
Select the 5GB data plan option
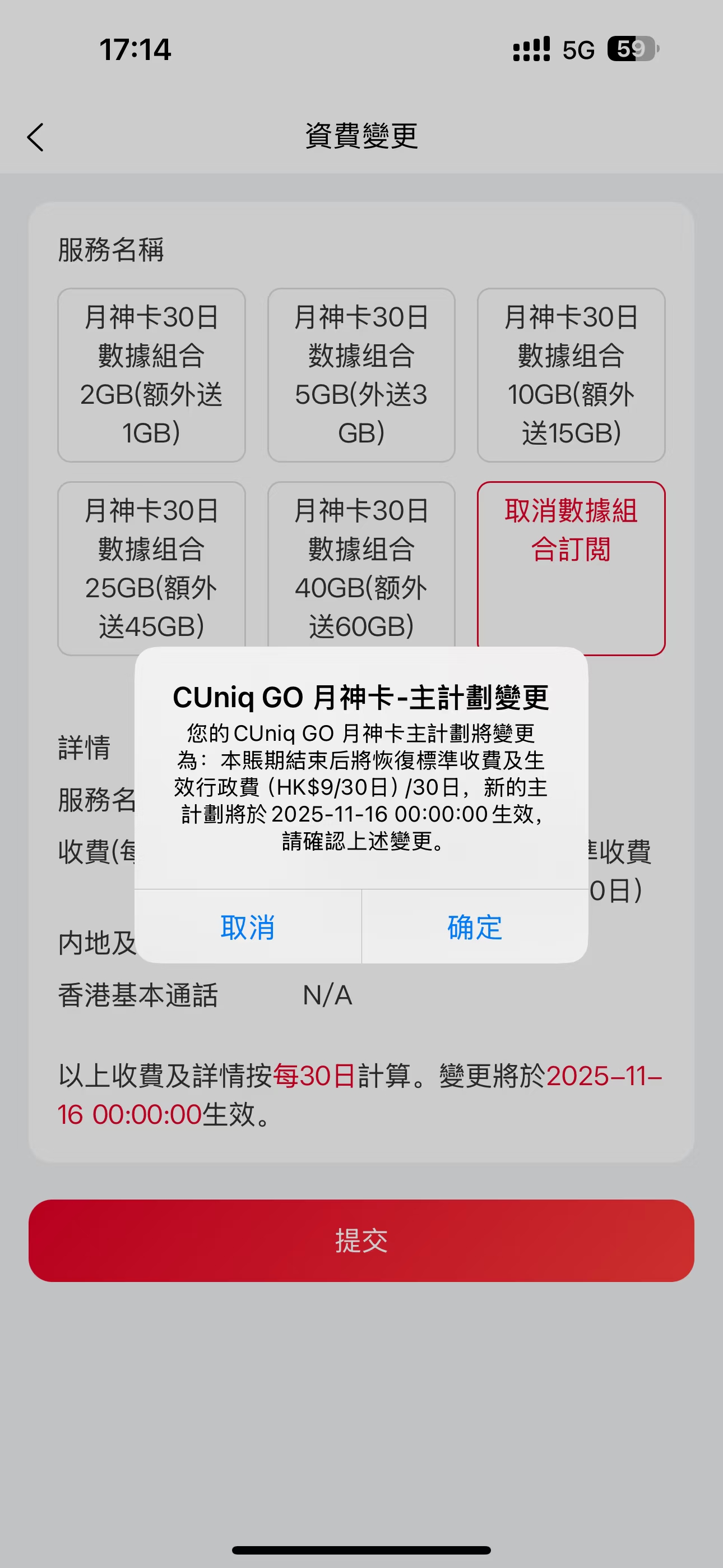pyautogui.click(x=361, y=376)
